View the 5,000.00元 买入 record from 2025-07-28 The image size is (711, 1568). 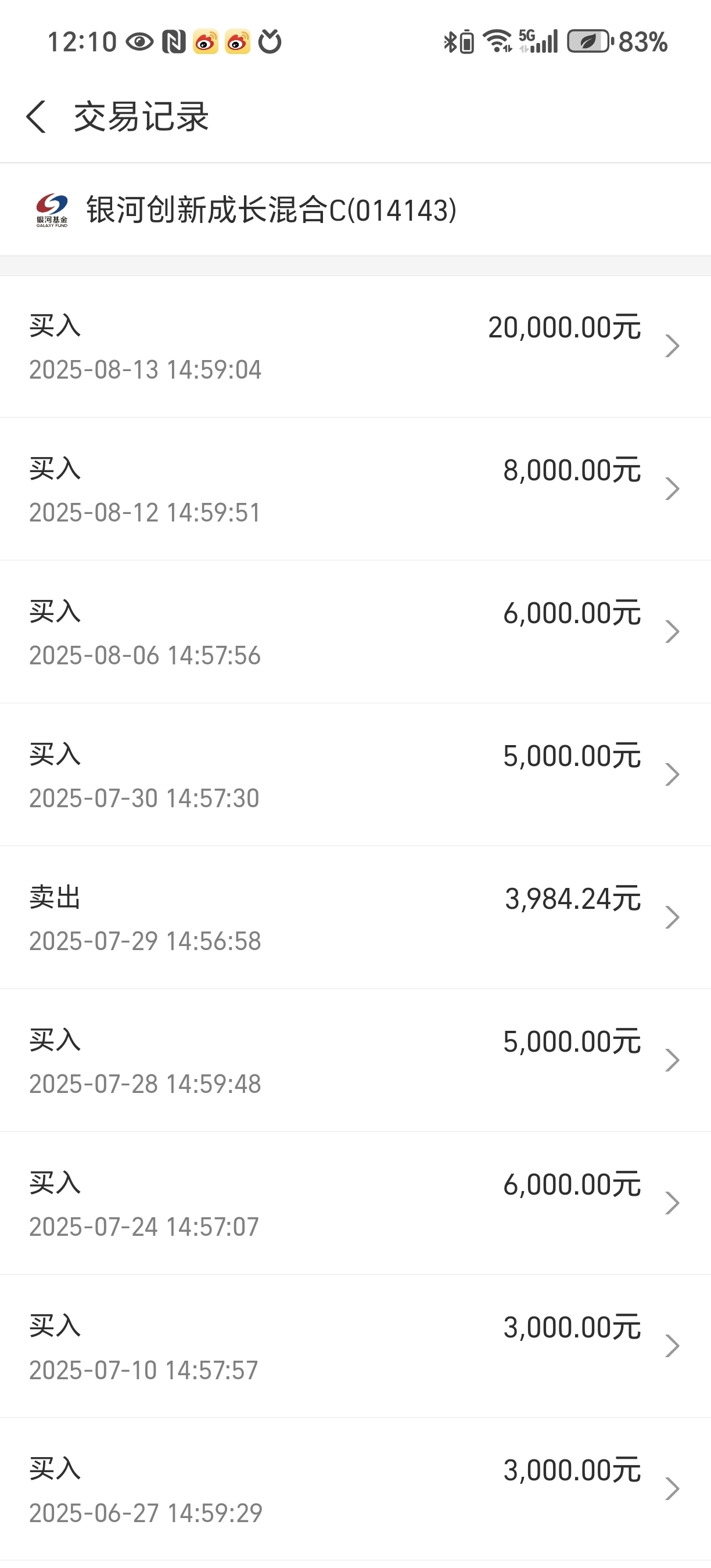coord(355,1060)
